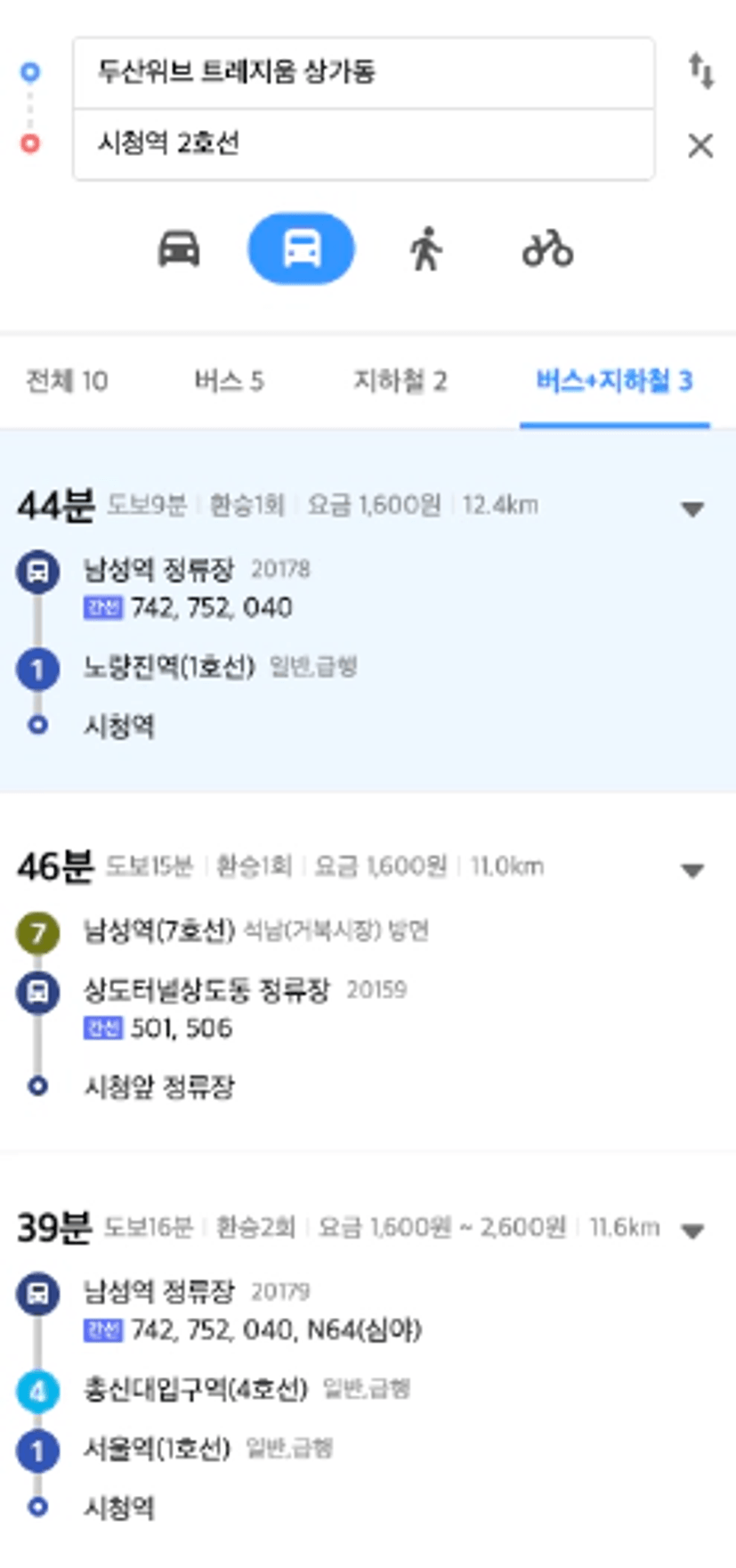Edit the destination field 시청역 2호선

pos(363,144)
